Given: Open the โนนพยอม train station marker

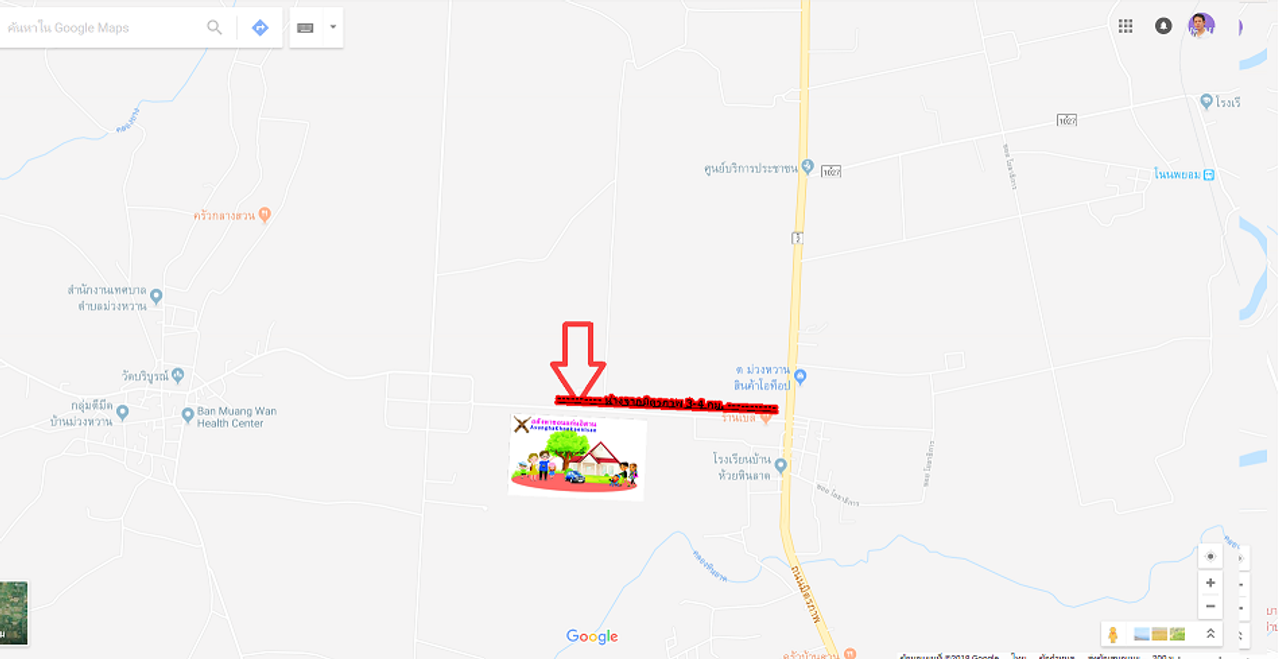Looking at the screenshot, I should [x=1209, y=174].
